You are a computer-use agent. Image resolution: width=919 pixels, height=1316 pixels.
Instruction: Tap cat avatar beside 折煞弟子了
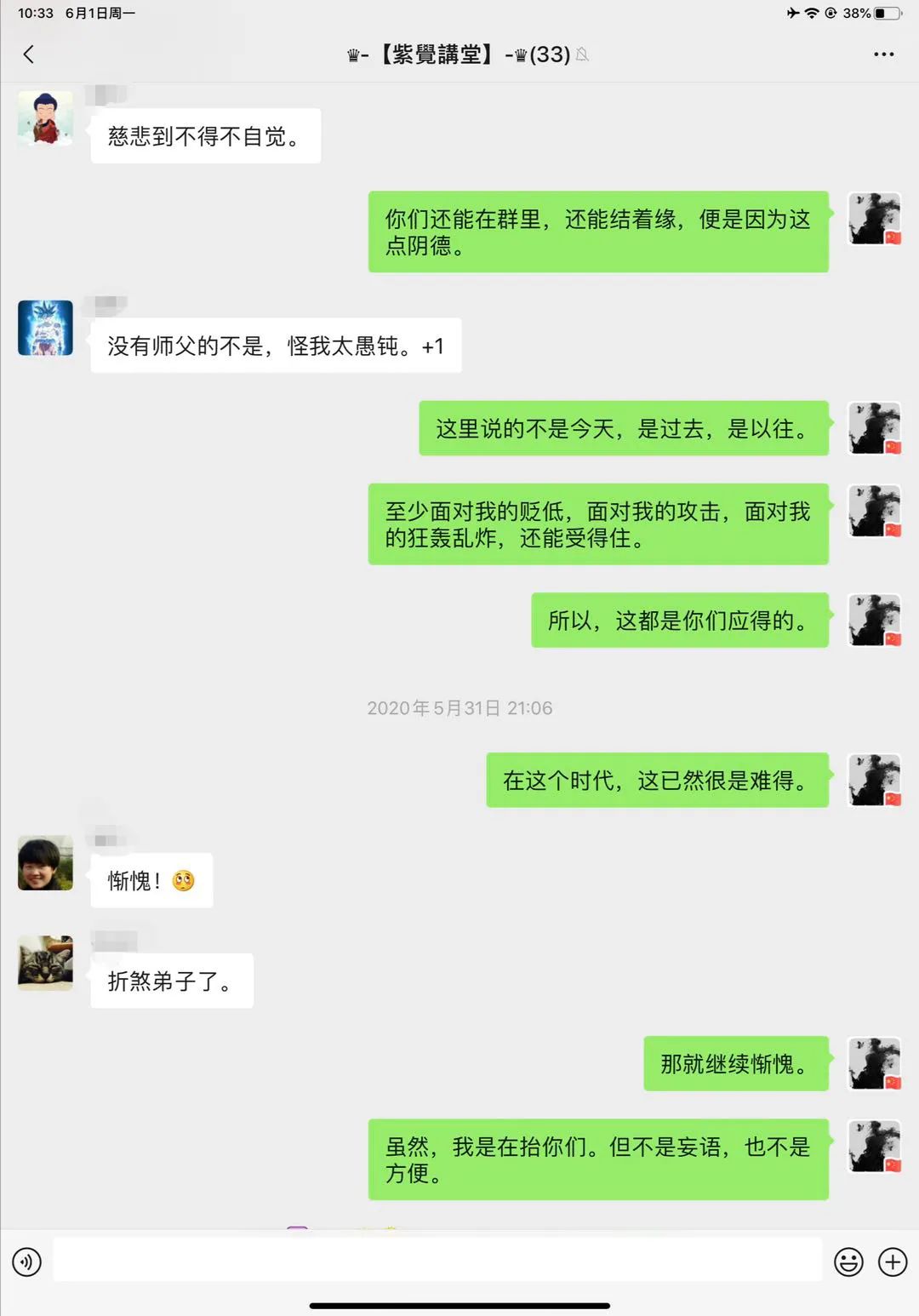45,963
